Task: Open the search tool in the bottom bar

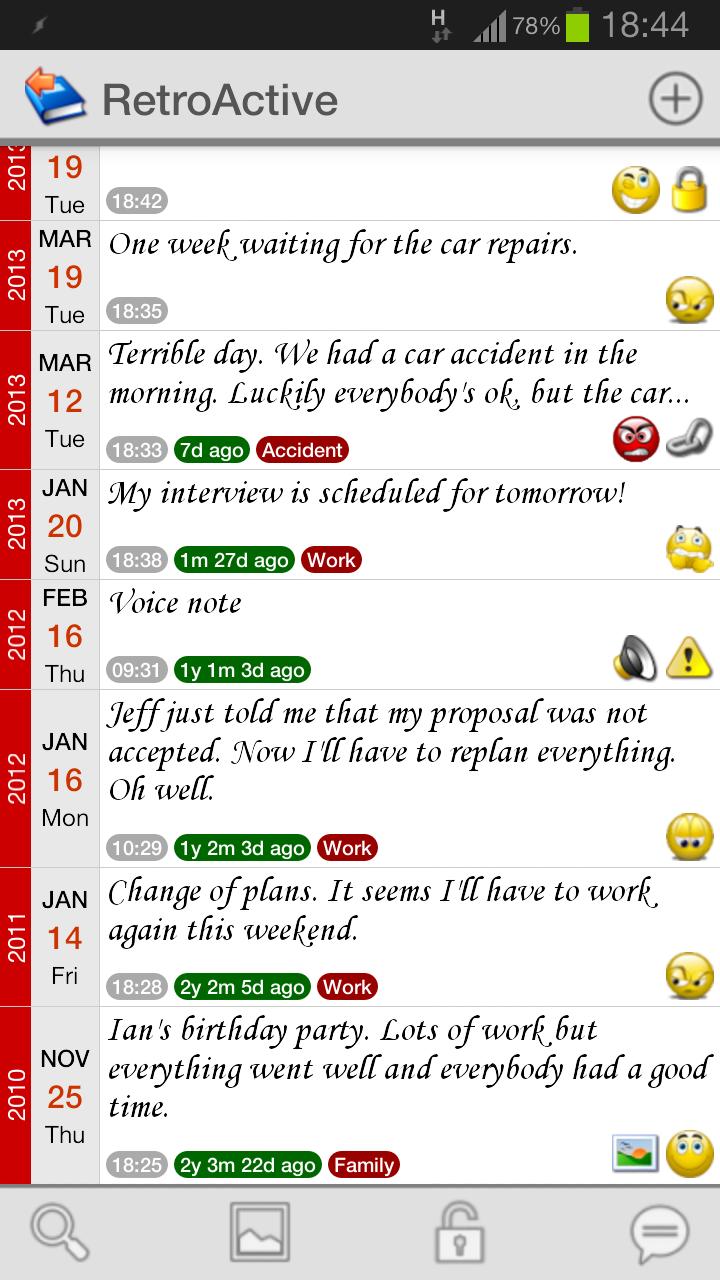Action: tap(59, 1232)
